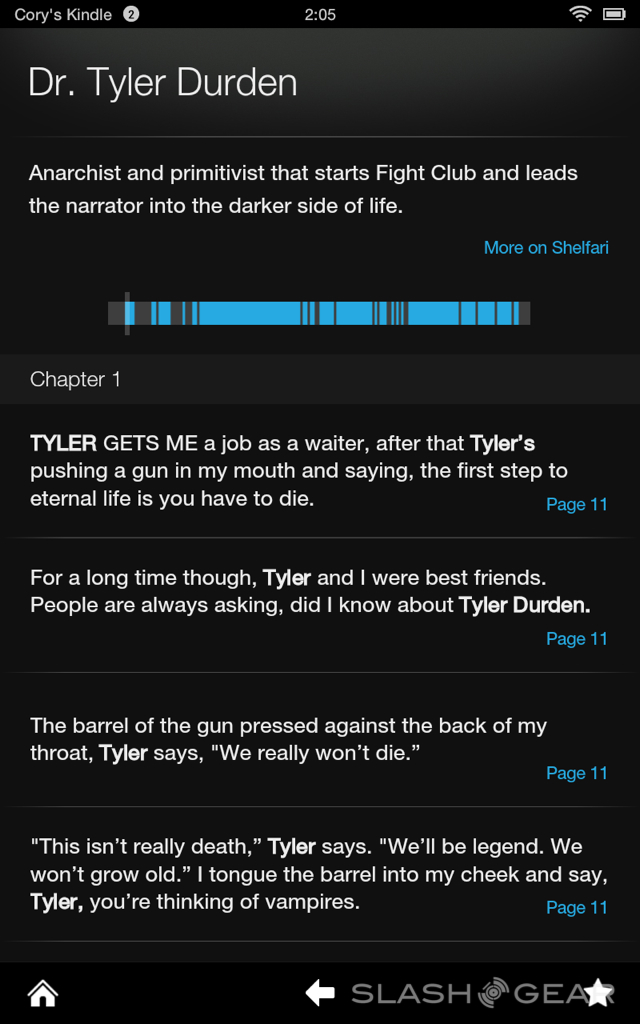Tap the blue X-Ray character timeline bar

click(x=319, y=313)
